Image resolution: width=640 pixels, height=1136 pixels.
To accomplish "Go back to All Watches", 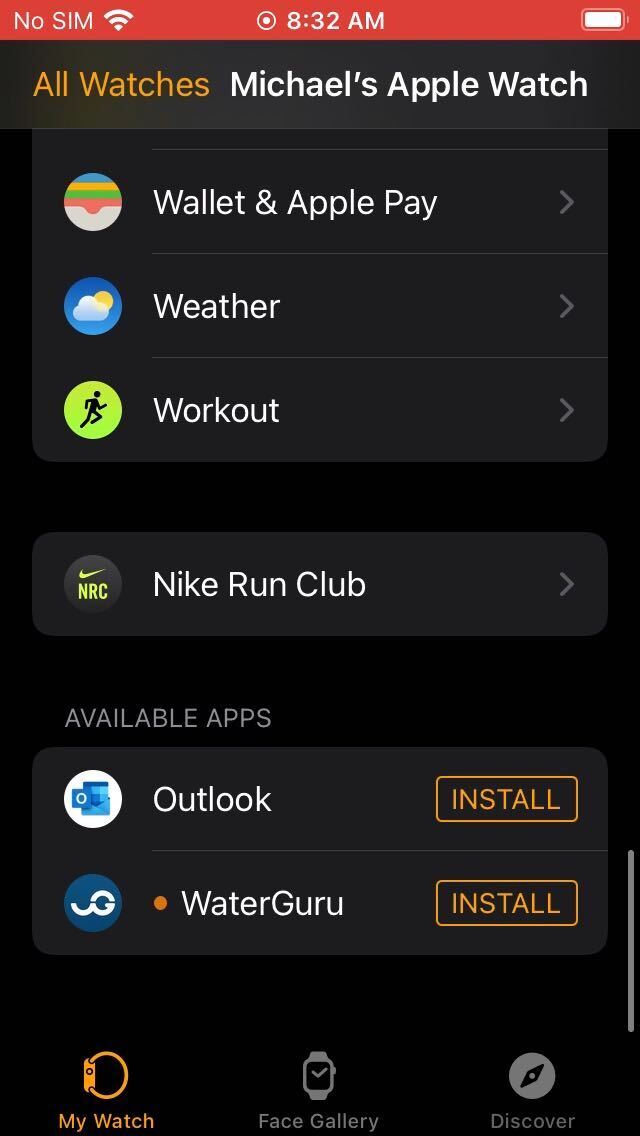I will [x=121, y=85].
